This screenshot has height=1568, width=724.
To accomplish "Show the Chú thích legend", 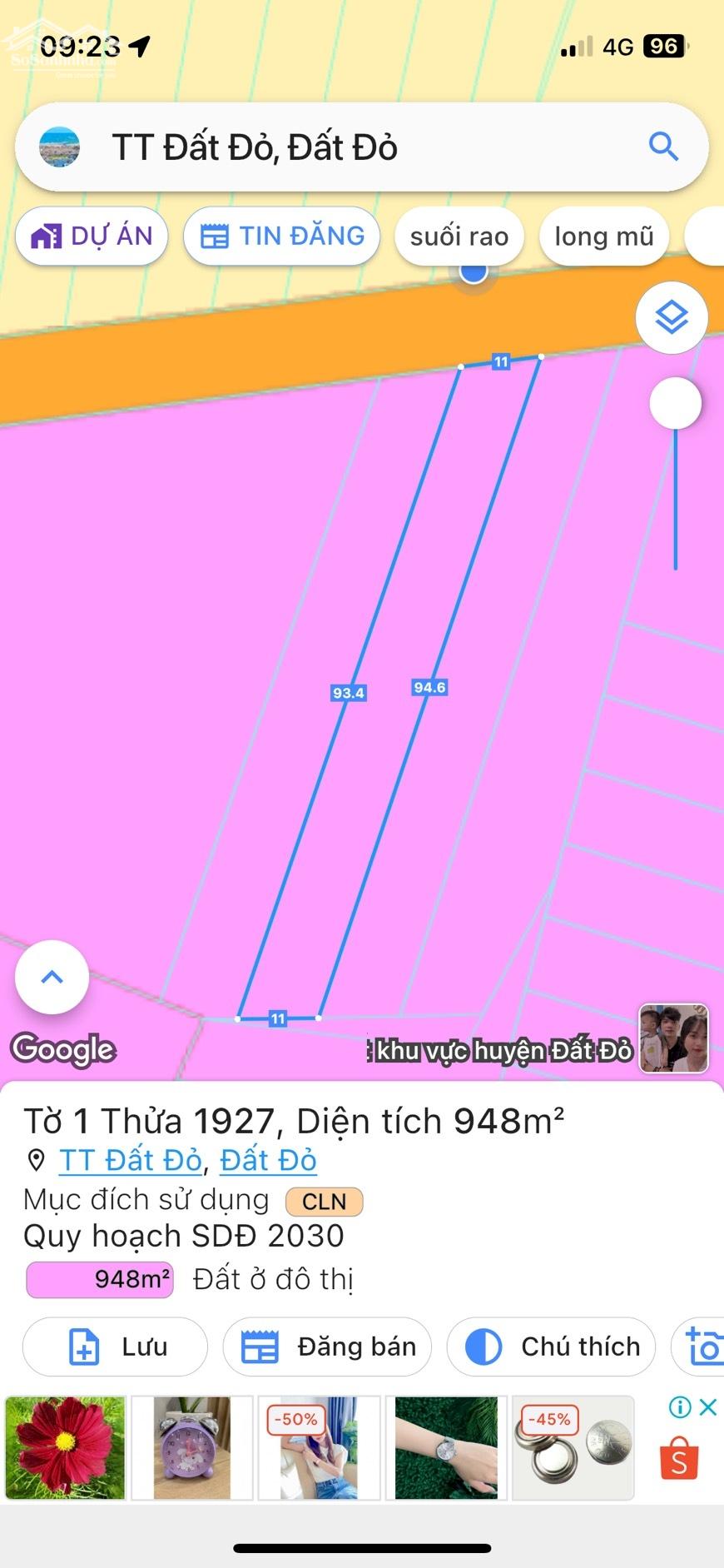I will (551, 1346).
